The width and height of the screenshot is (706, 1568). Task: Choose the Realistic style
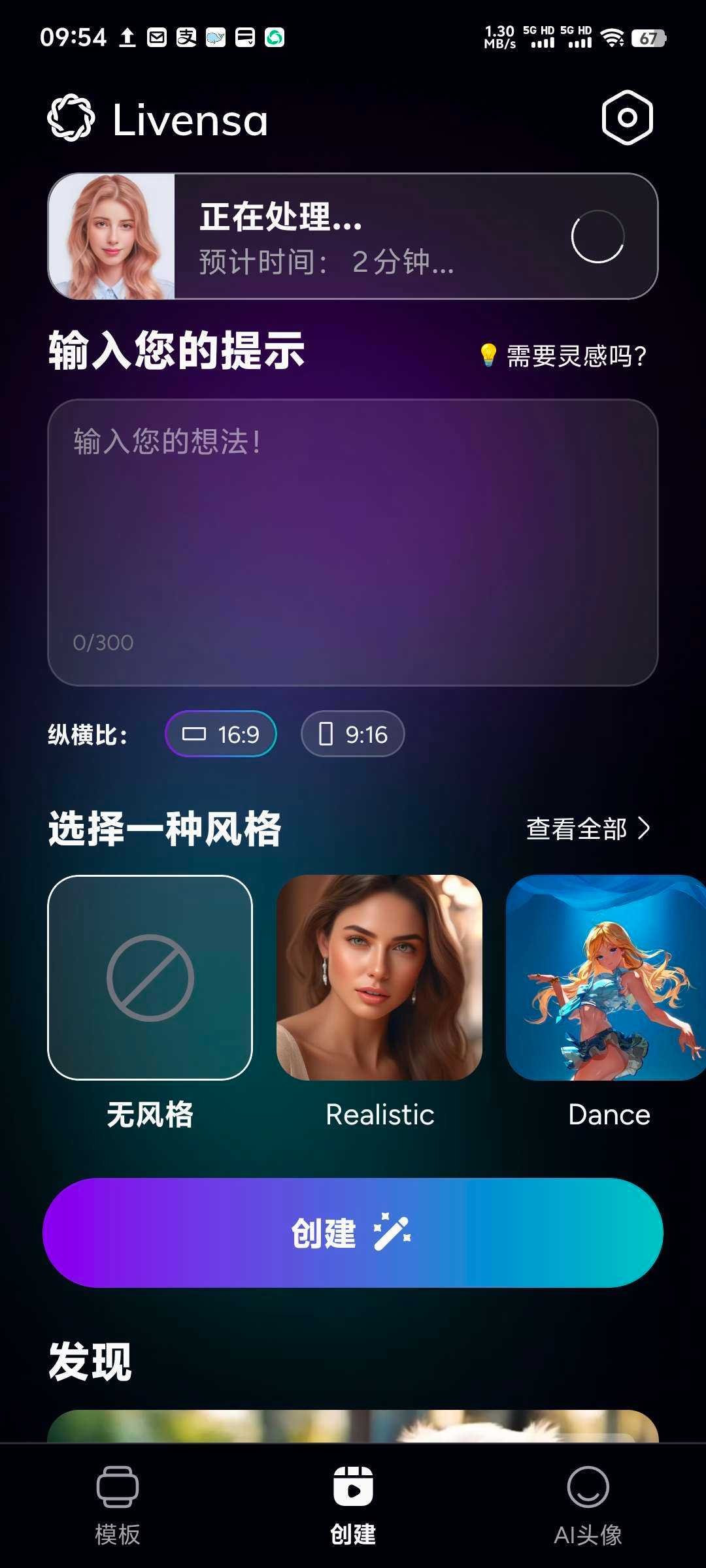[x=380, y=978]
